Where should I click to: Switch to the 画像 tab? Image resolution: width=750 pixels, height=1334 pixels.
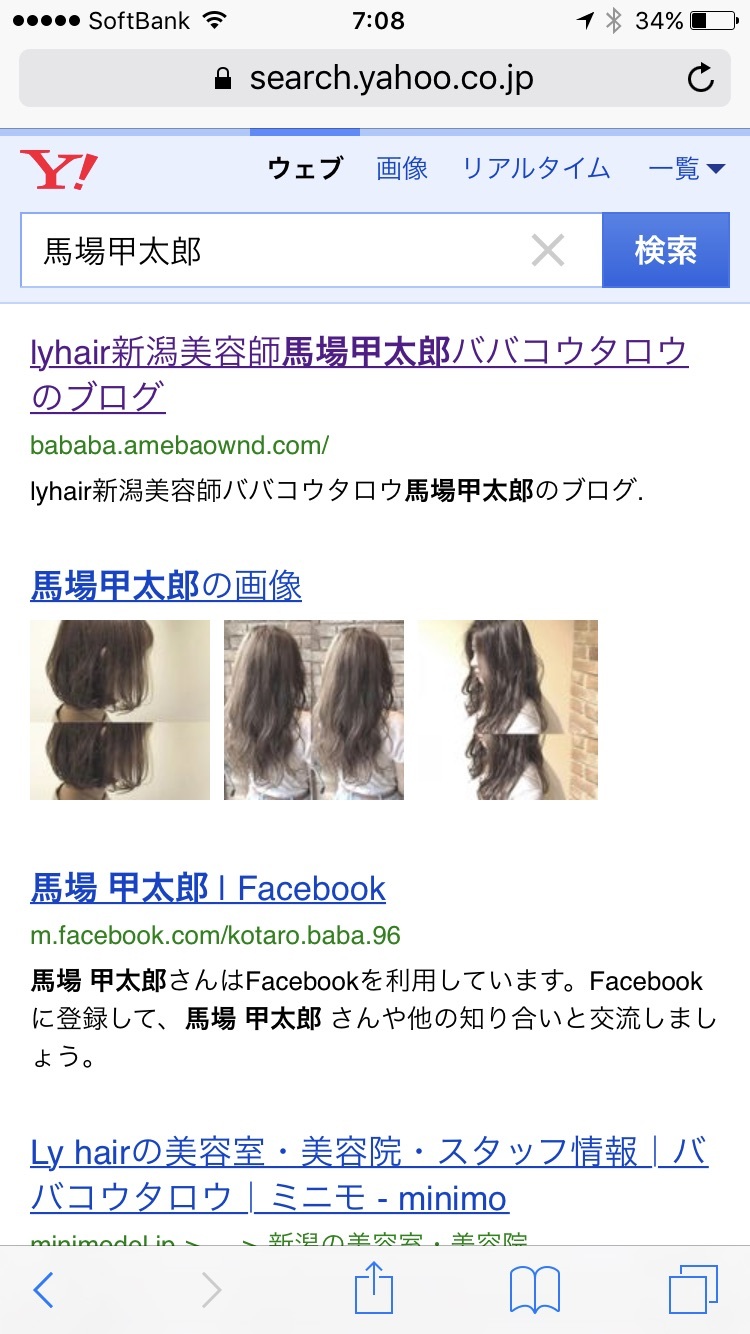pos(402,169)
